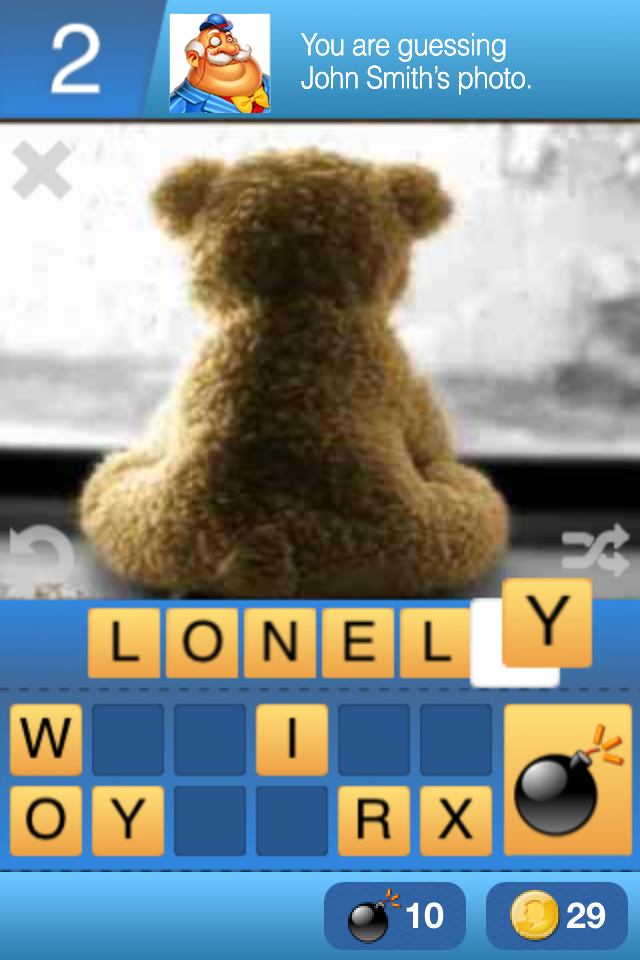Image resolution: width=640 pixels, height=960 pixels.
Task: Use the large bomb button
Action: [x=568, y=781]
